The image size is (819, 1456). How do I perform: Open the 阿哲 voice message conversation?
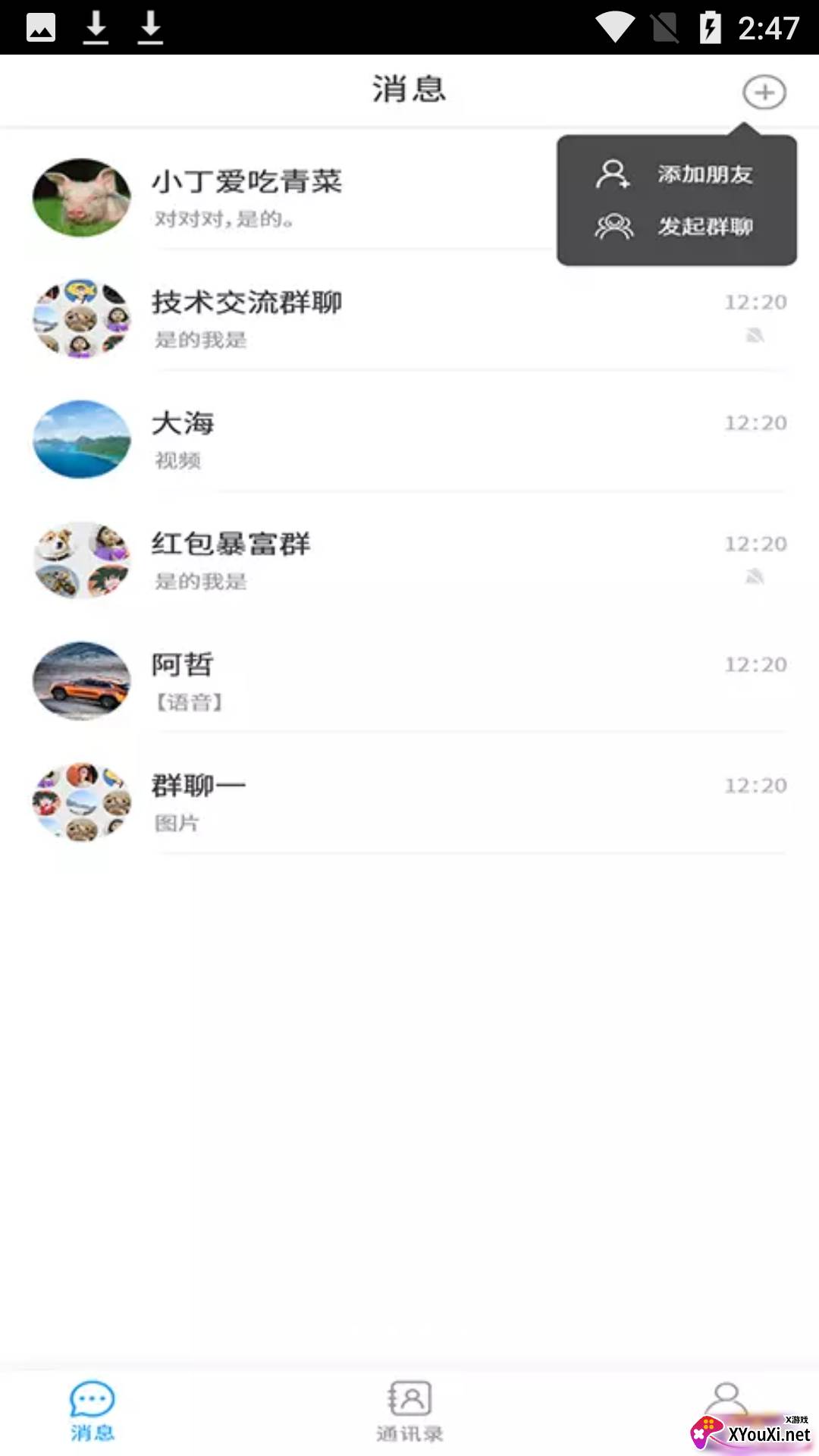coord(303,680)
